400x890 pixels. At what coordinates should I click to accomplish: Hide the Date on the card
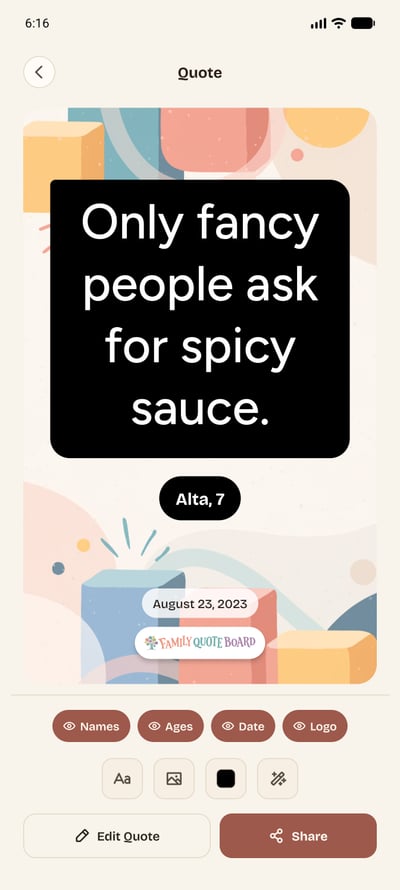(243, 726)
